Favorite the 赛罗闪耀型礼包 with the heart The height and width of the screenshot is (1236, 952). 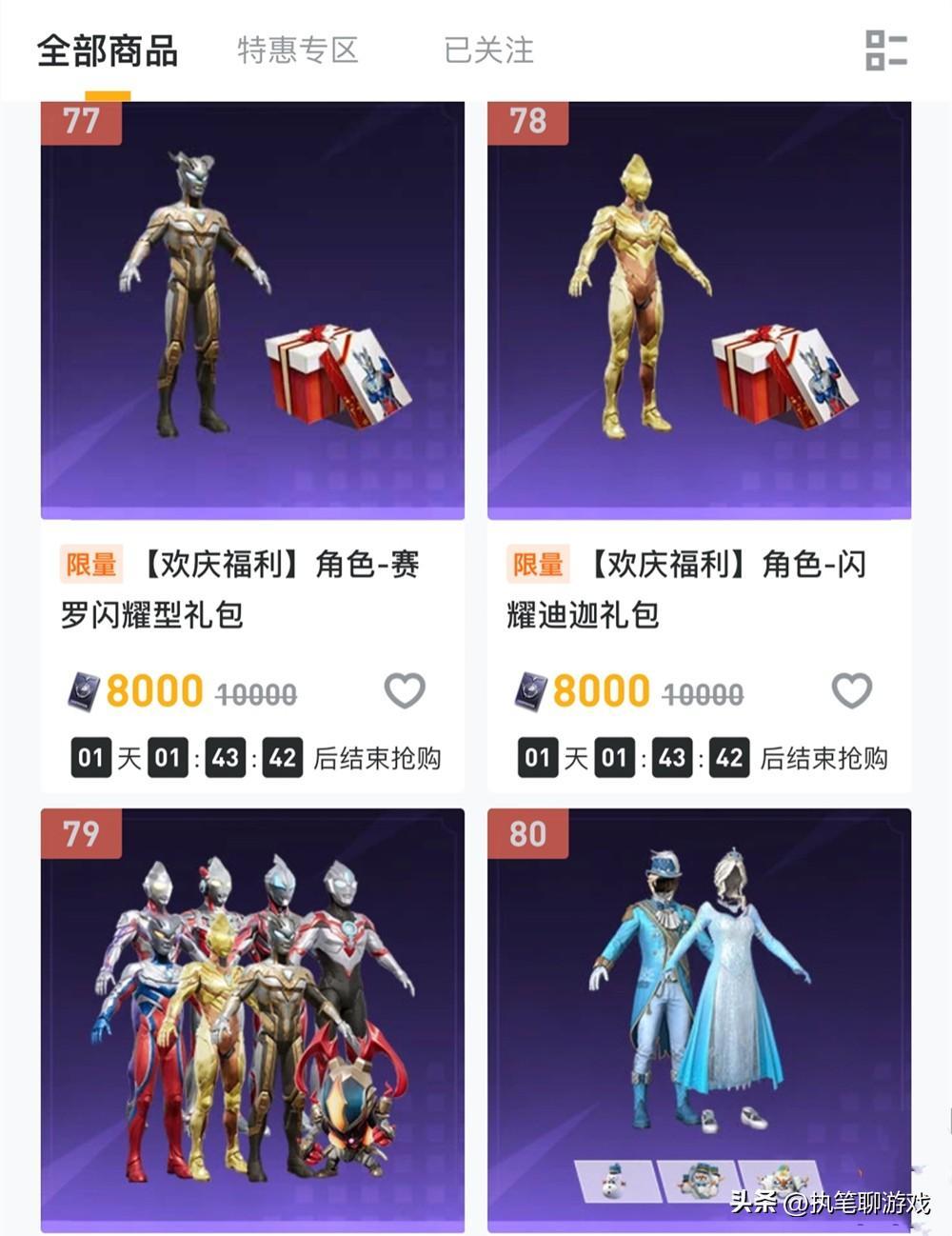tap(405, 690)
